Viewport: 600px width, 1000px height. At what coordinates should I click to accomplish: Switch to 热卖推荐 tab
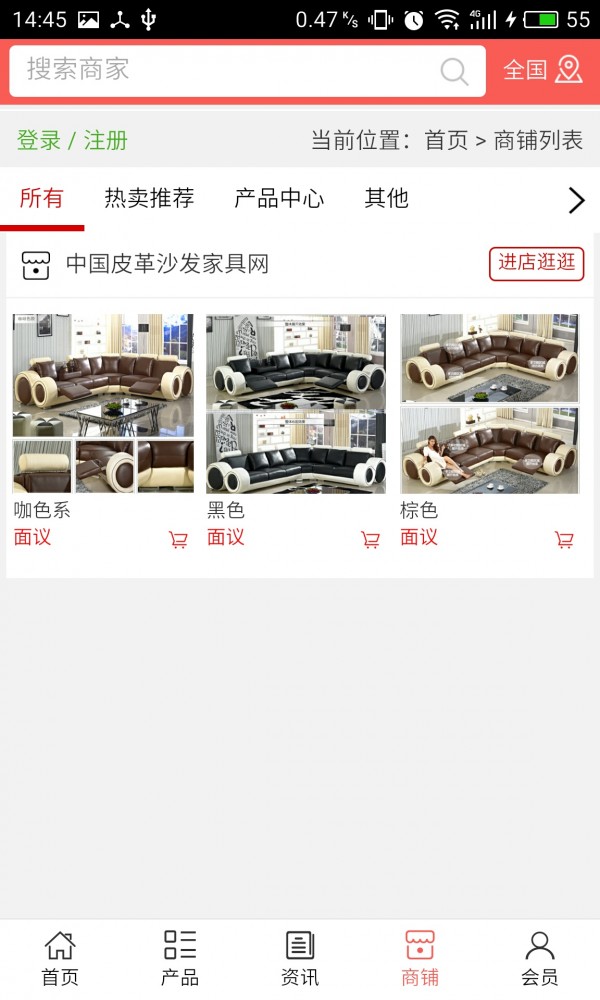(x=149, y=198)
